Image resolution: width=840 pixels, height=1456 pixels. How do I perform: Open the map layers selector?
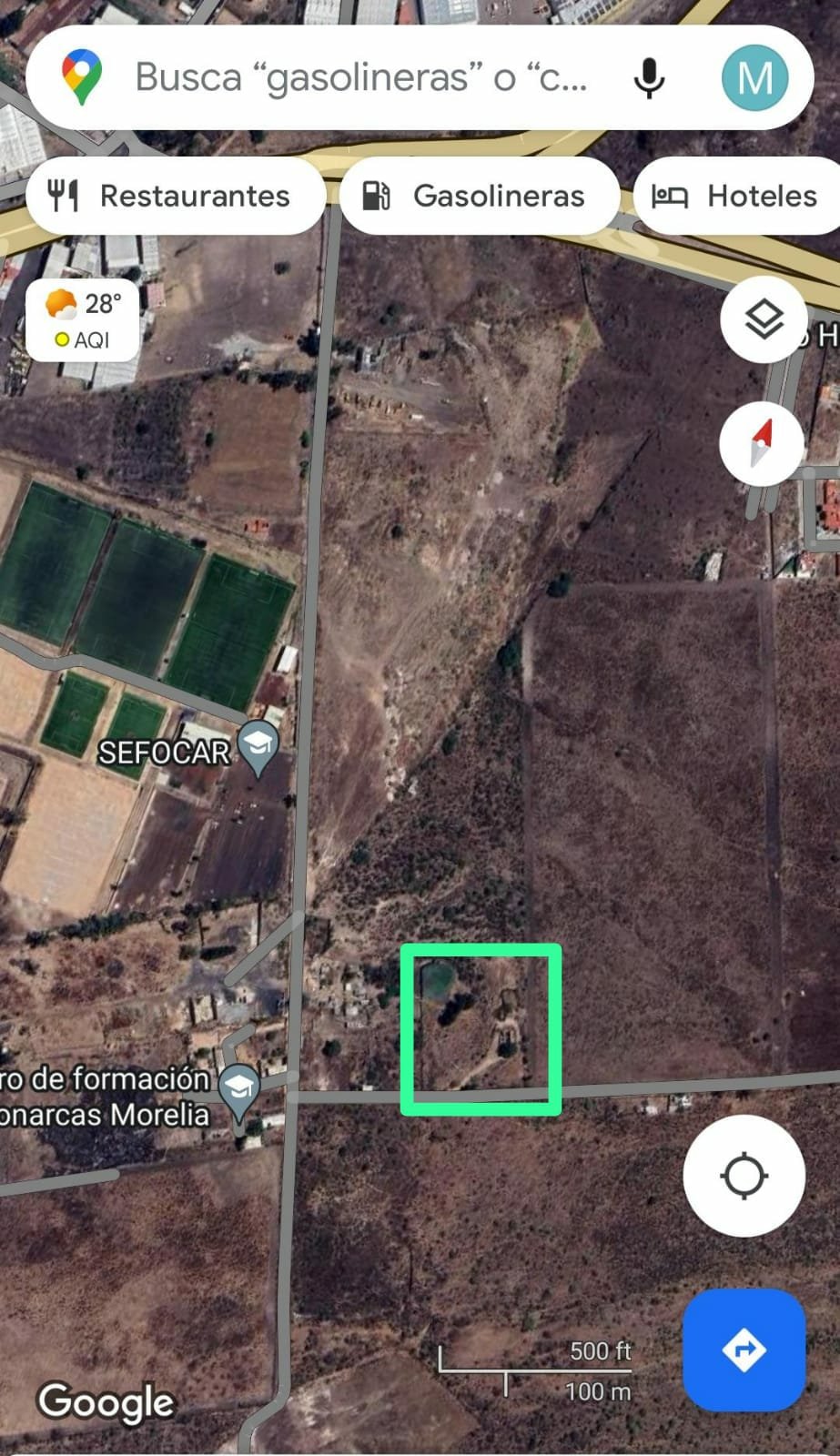click(x=763, y=319)
